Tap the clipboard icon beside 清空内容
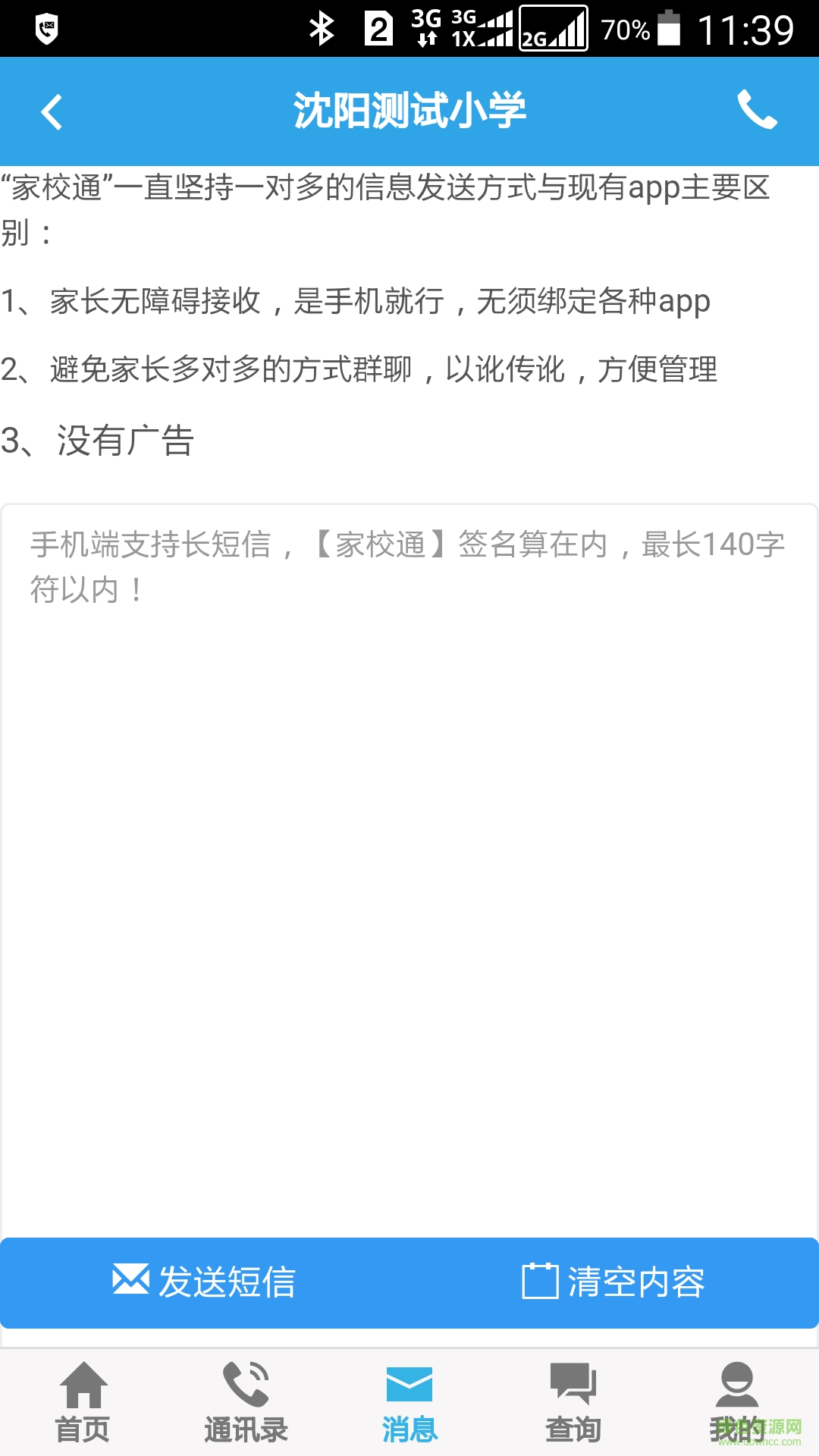This screenshot has width=819, height=1456. (540, 1282)
